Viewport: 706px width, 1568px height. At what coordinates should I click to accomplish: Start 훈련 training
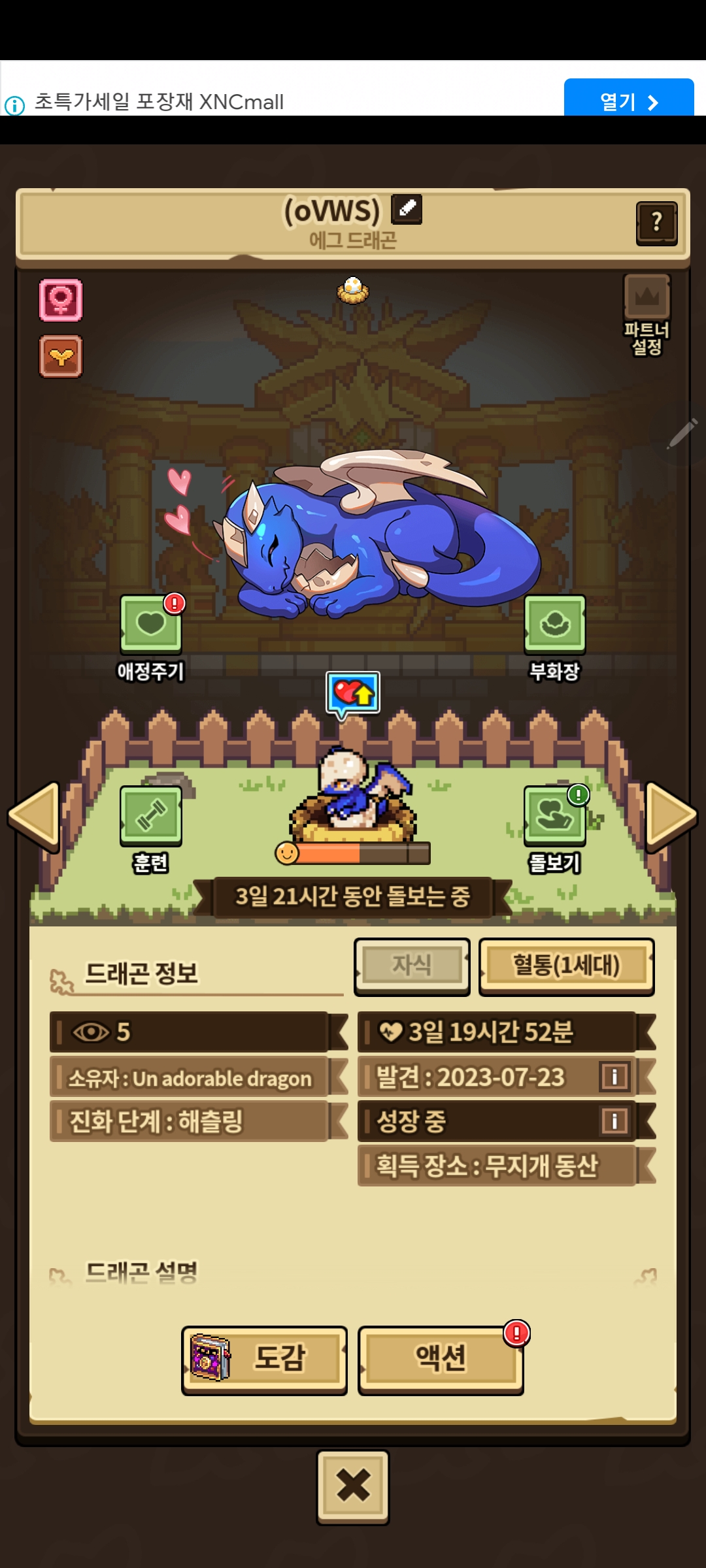(151, 817)
